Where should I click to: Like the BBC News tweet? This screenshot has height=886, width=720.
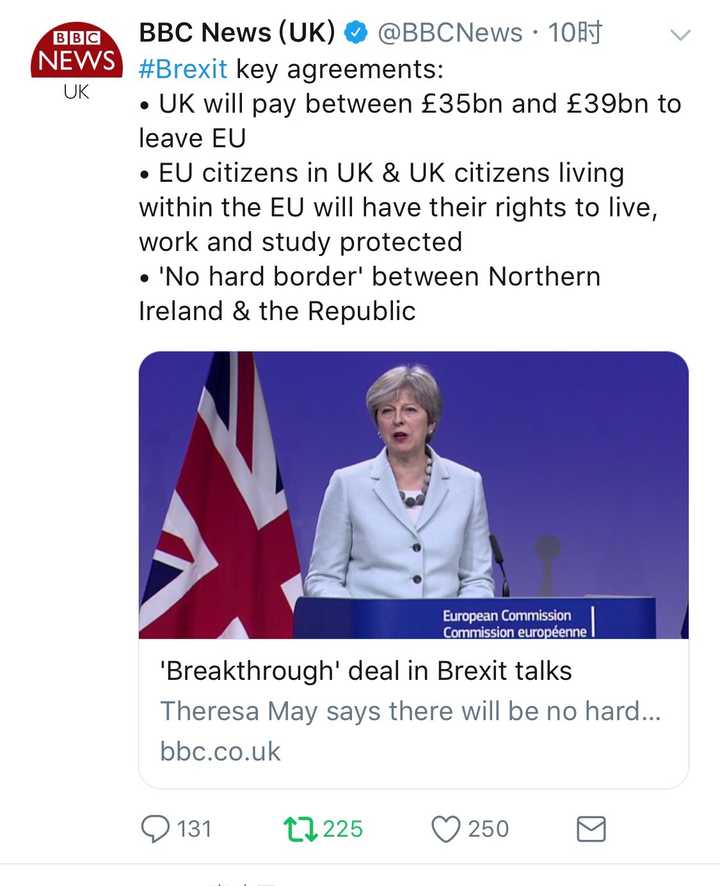446,828
